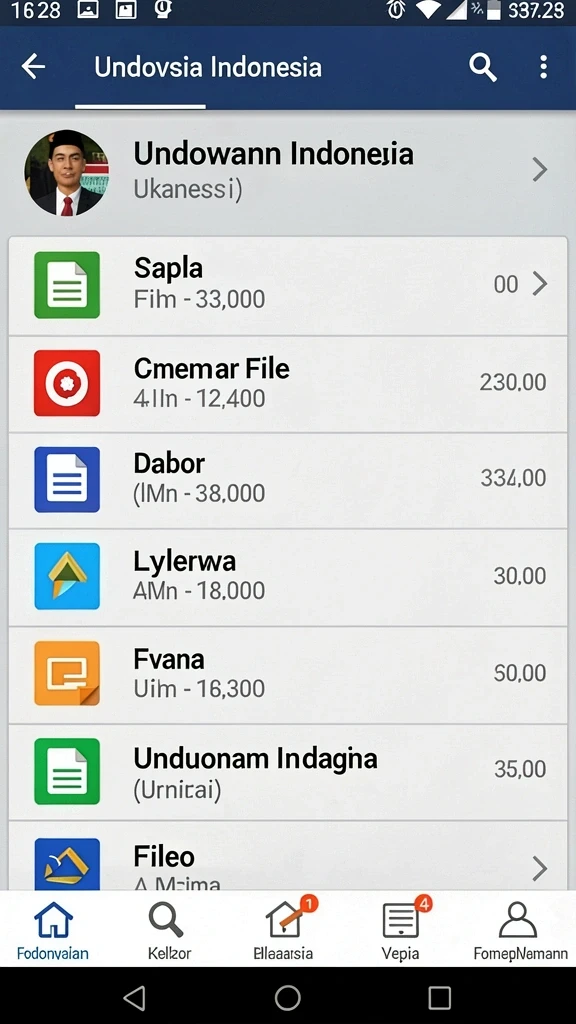Open the Unduonam Indagna row
Image resolution: width=576 pixels, height=1024 pixels.
288,772
